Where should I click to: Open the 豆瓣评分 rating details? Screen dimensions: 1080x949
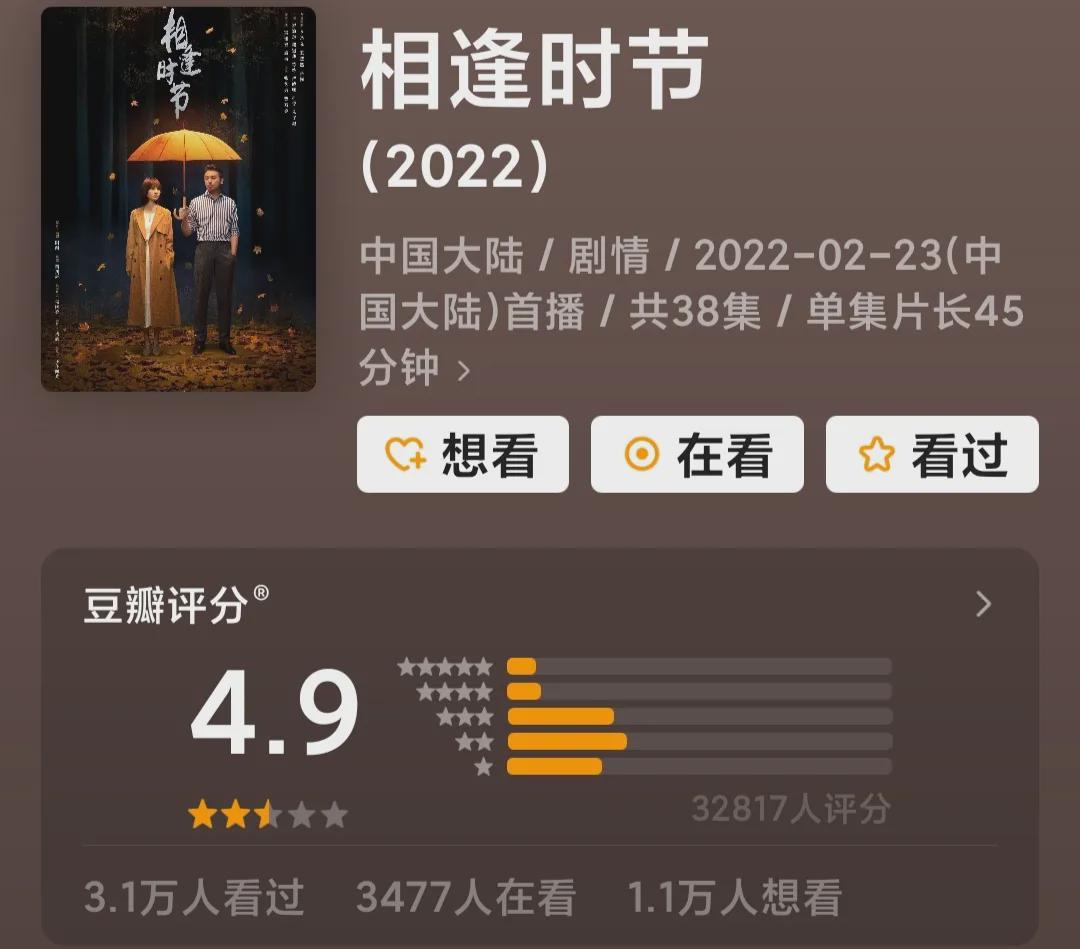point(983,604)
